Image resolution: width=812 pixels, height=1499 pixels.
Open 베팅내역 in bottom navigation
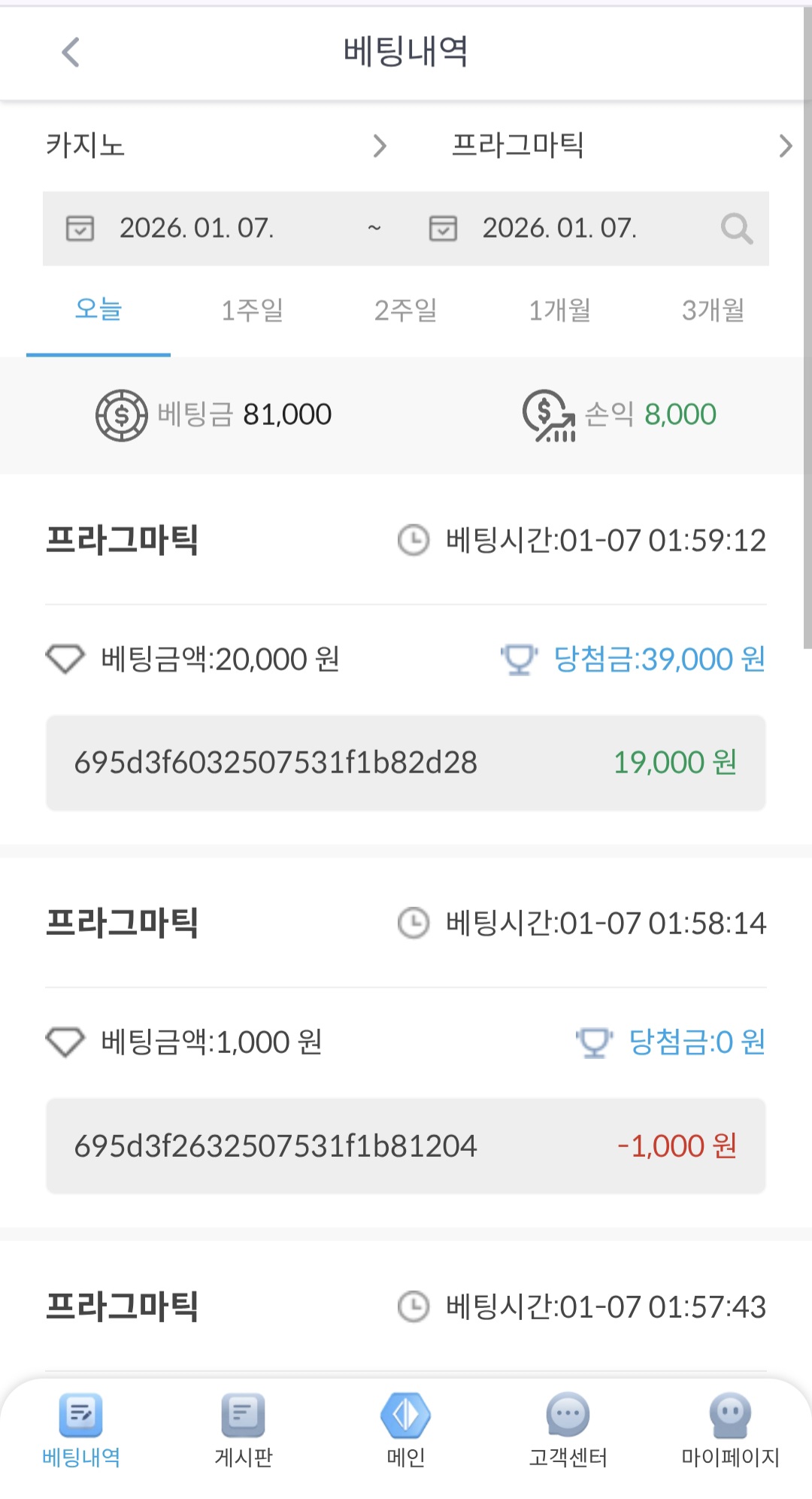81,1431
